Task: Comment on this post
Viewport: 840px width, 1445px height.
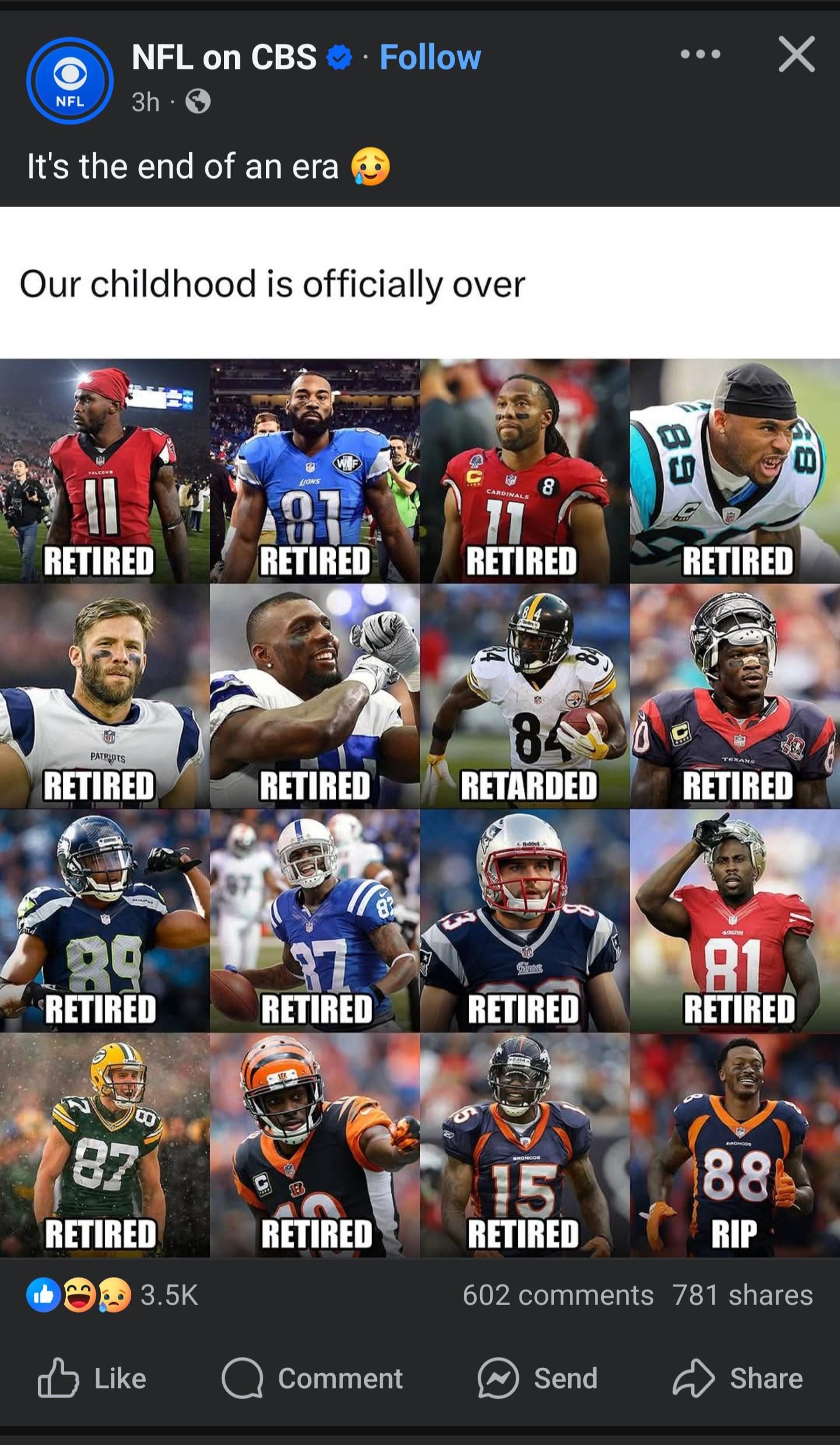Action: tap(313, 1378)
